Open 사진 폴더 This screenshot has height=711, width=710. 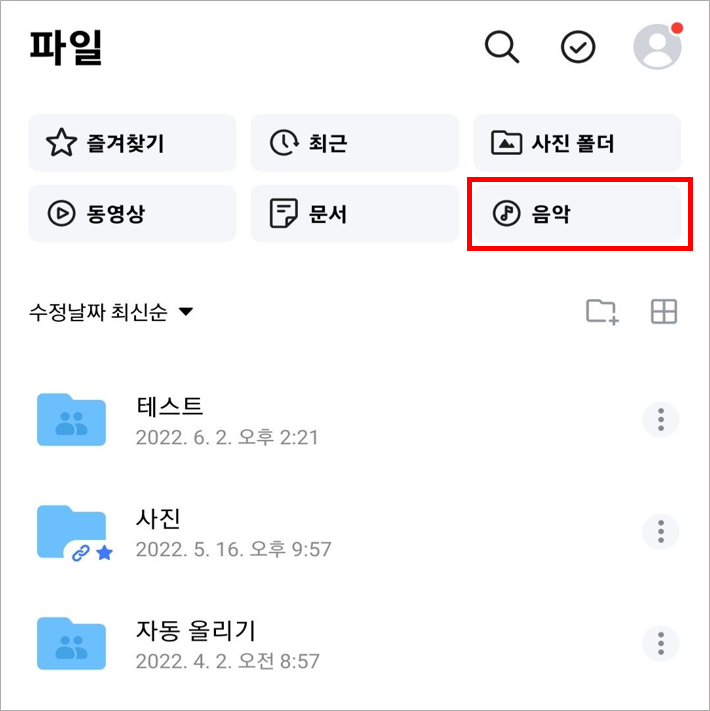point(576,143)
